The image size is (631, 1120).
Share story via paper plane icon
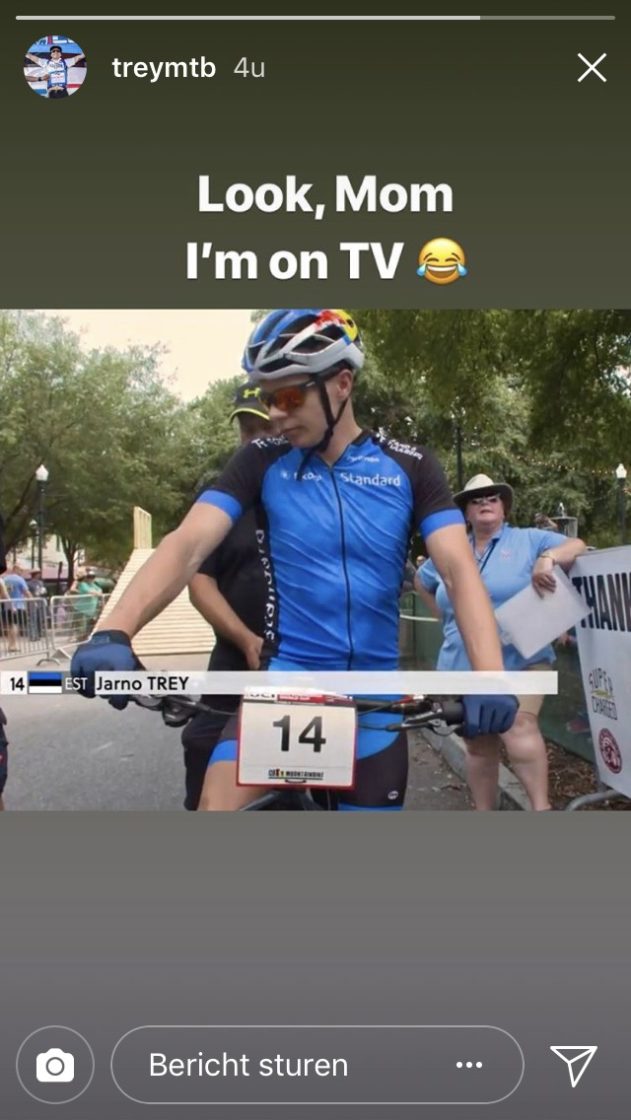(574, 1065)
